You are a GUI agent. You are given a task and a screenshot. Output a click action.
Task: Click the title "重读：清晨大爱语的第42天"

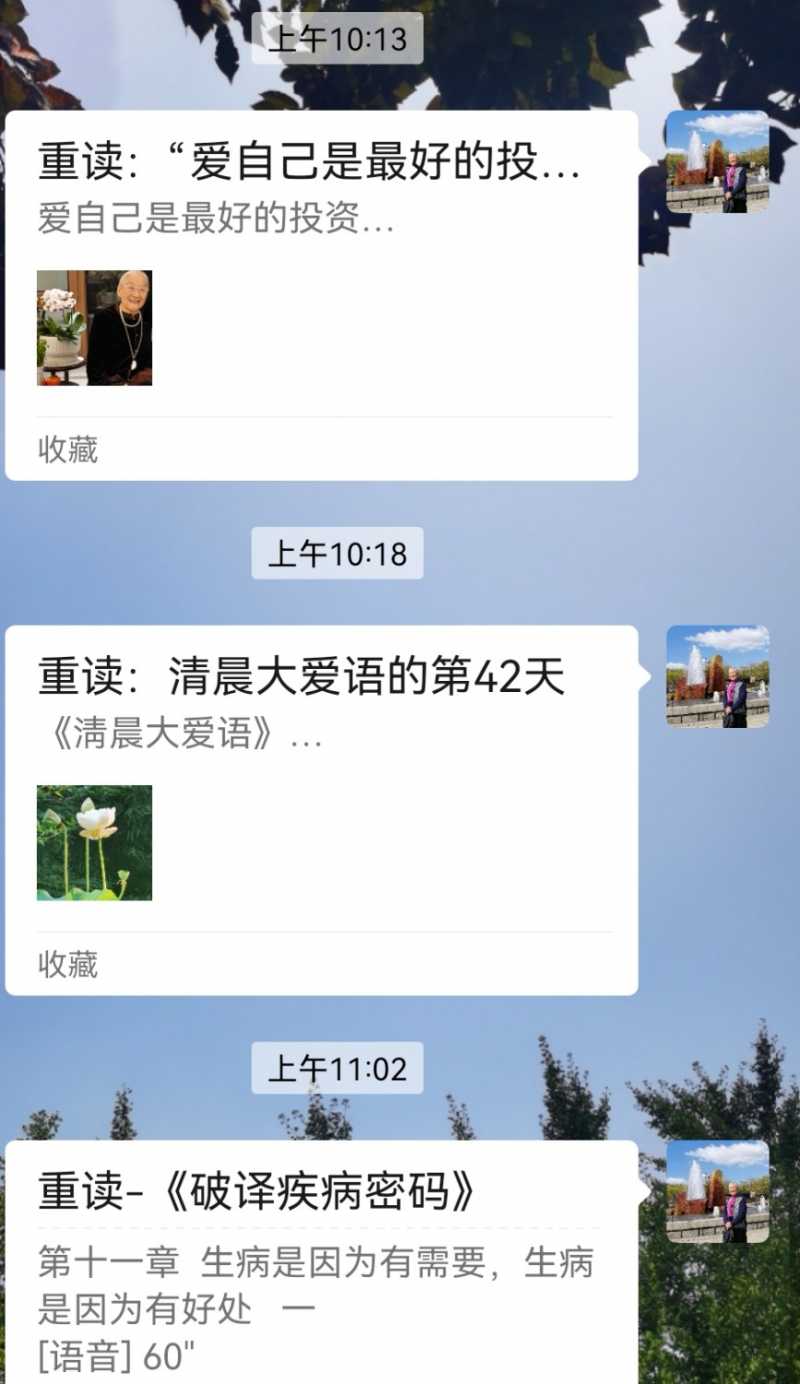tap(300, 675)
